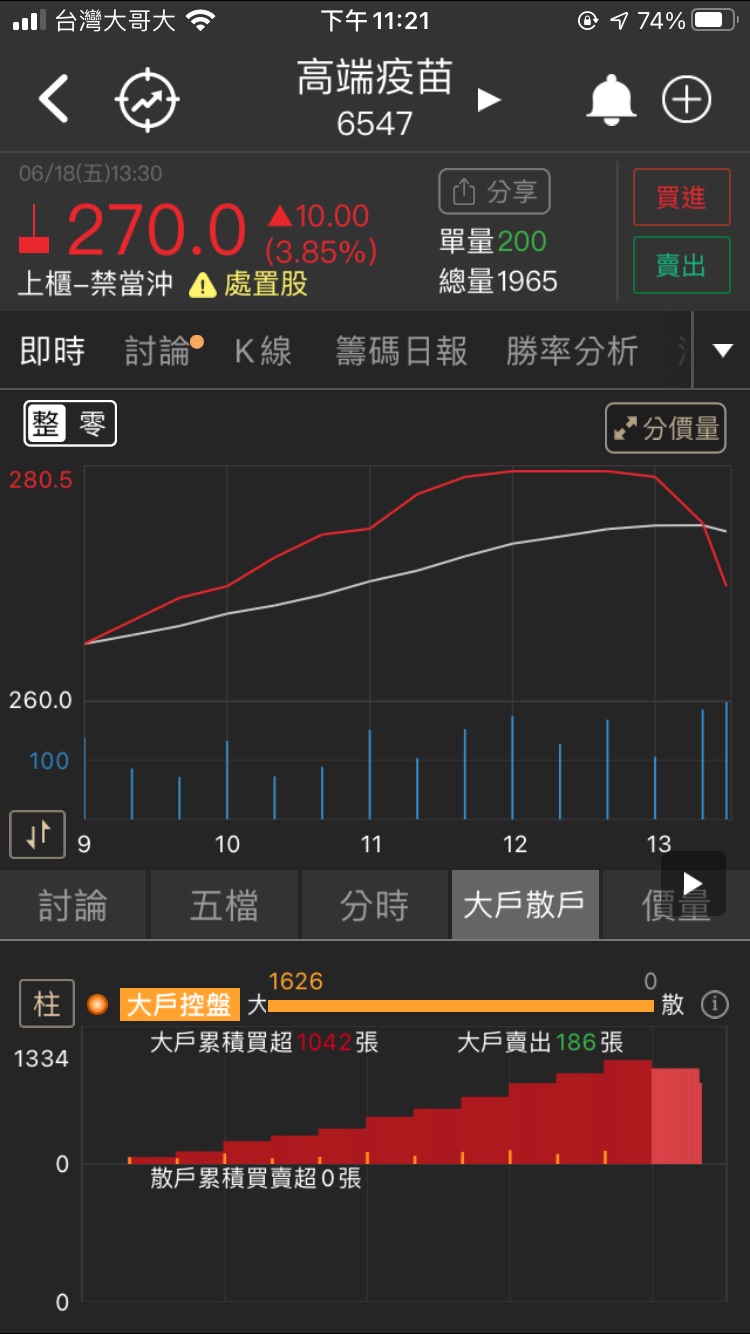Tap the arrow next to 高端疫苗 title
Image resolution: width=750 pixels, height=1334 pixels.
tap(488, 100)
